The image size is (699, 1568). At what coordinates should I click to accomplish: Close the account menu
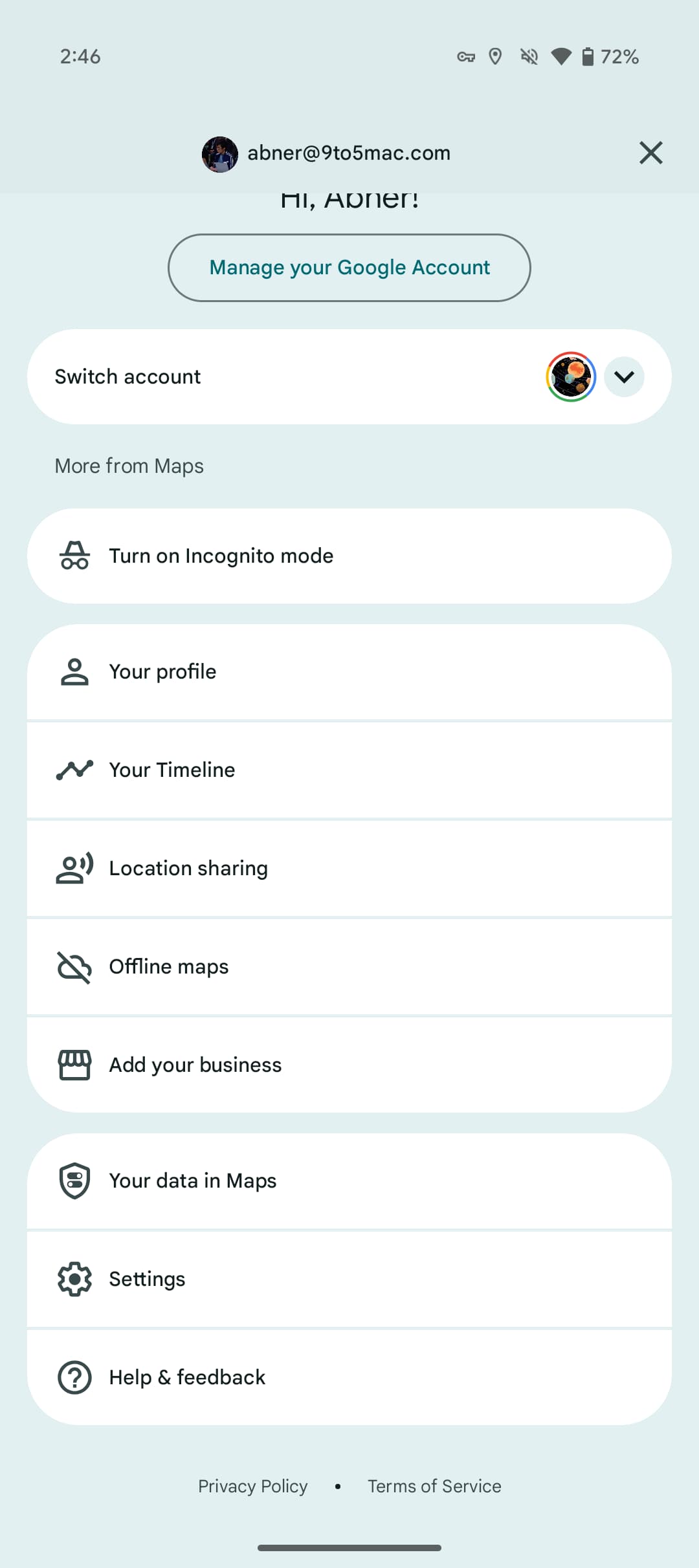point(650,153)
